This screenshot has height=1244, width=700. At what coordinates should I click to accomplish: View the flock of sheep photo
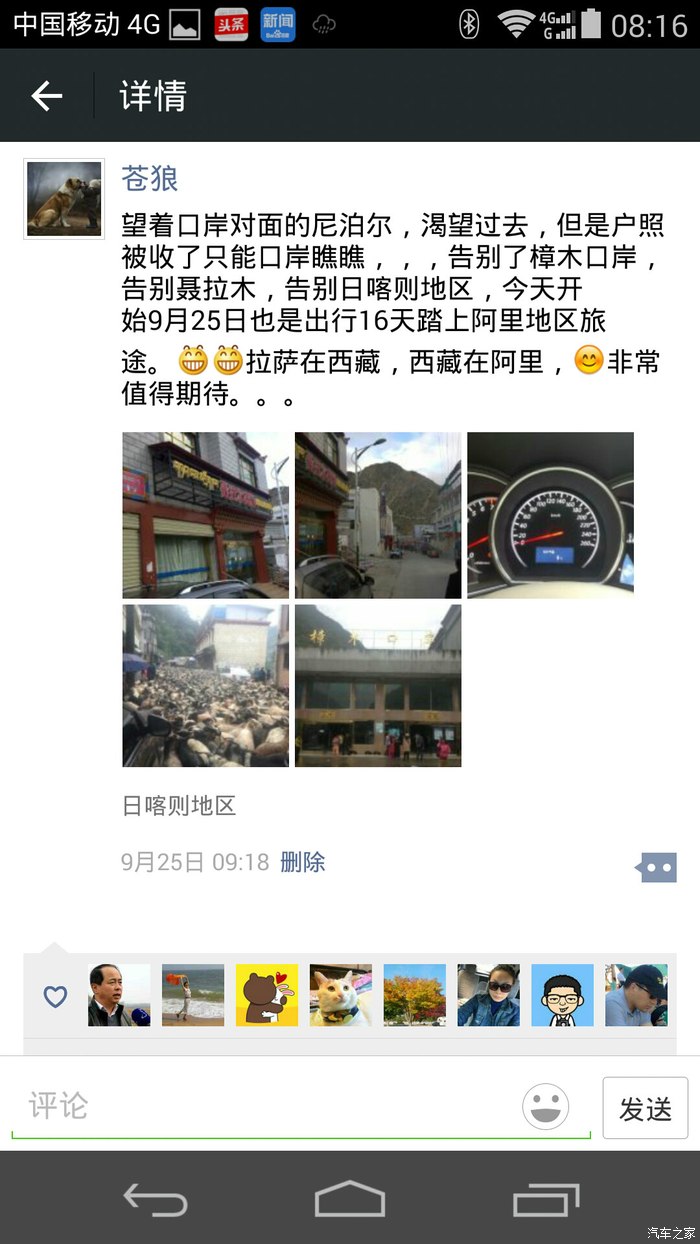coord(205,686)
